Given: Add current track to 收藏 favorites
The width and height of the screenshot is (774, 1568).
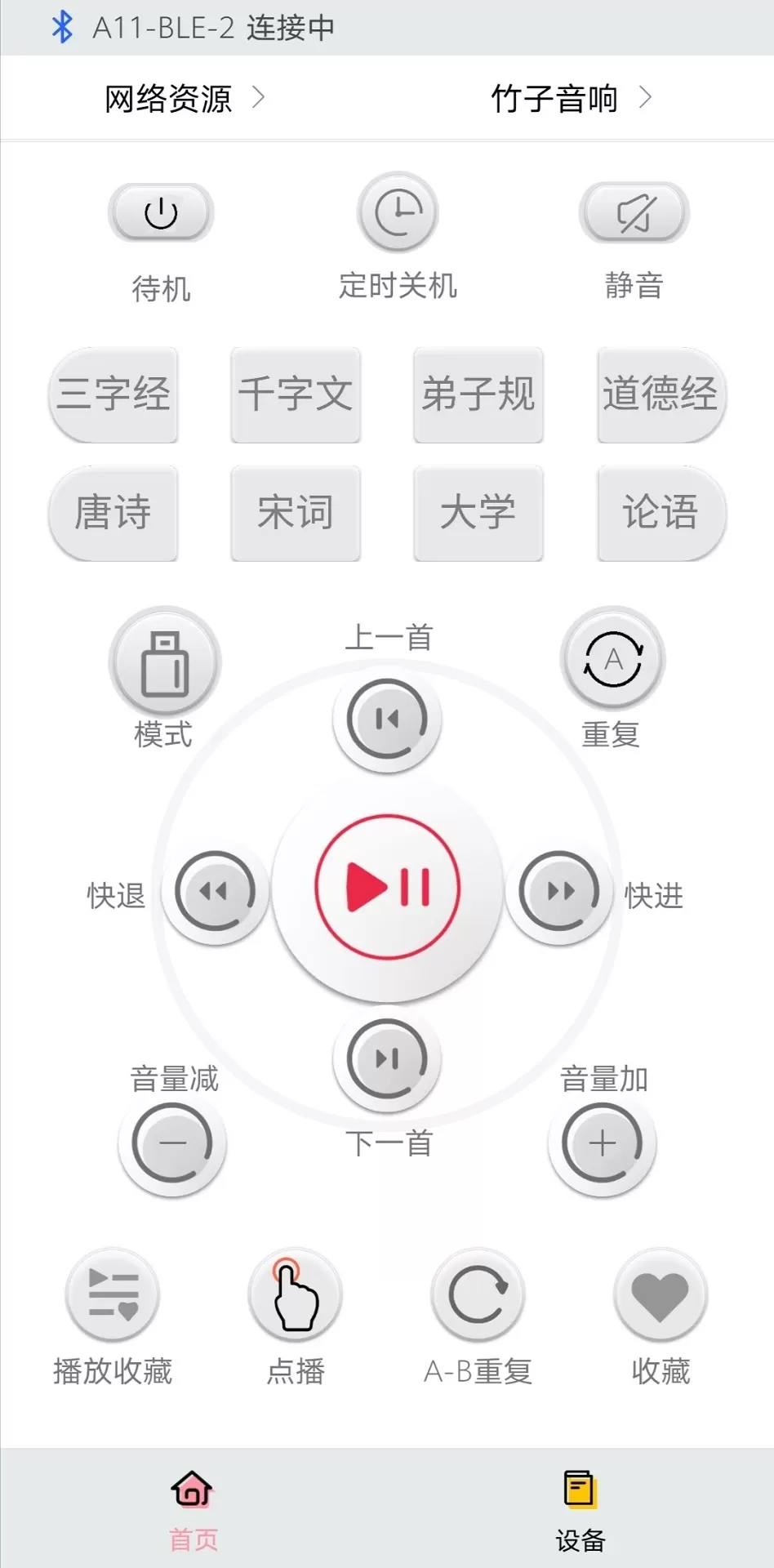Looking at the screenshot, I should coord(661,1295).
